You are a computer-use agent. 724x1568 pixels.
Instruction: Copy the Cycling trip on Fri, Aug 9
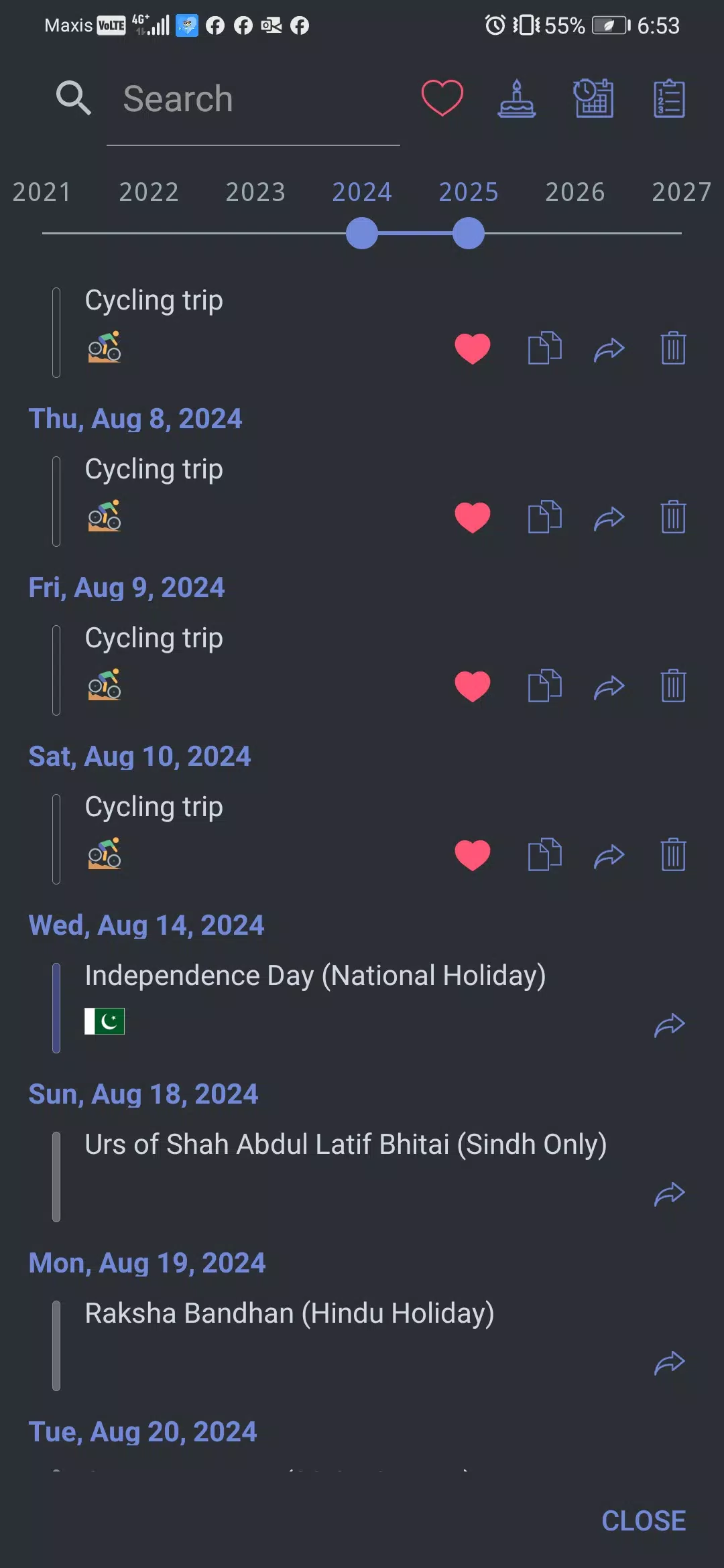(x=545, y=686)
